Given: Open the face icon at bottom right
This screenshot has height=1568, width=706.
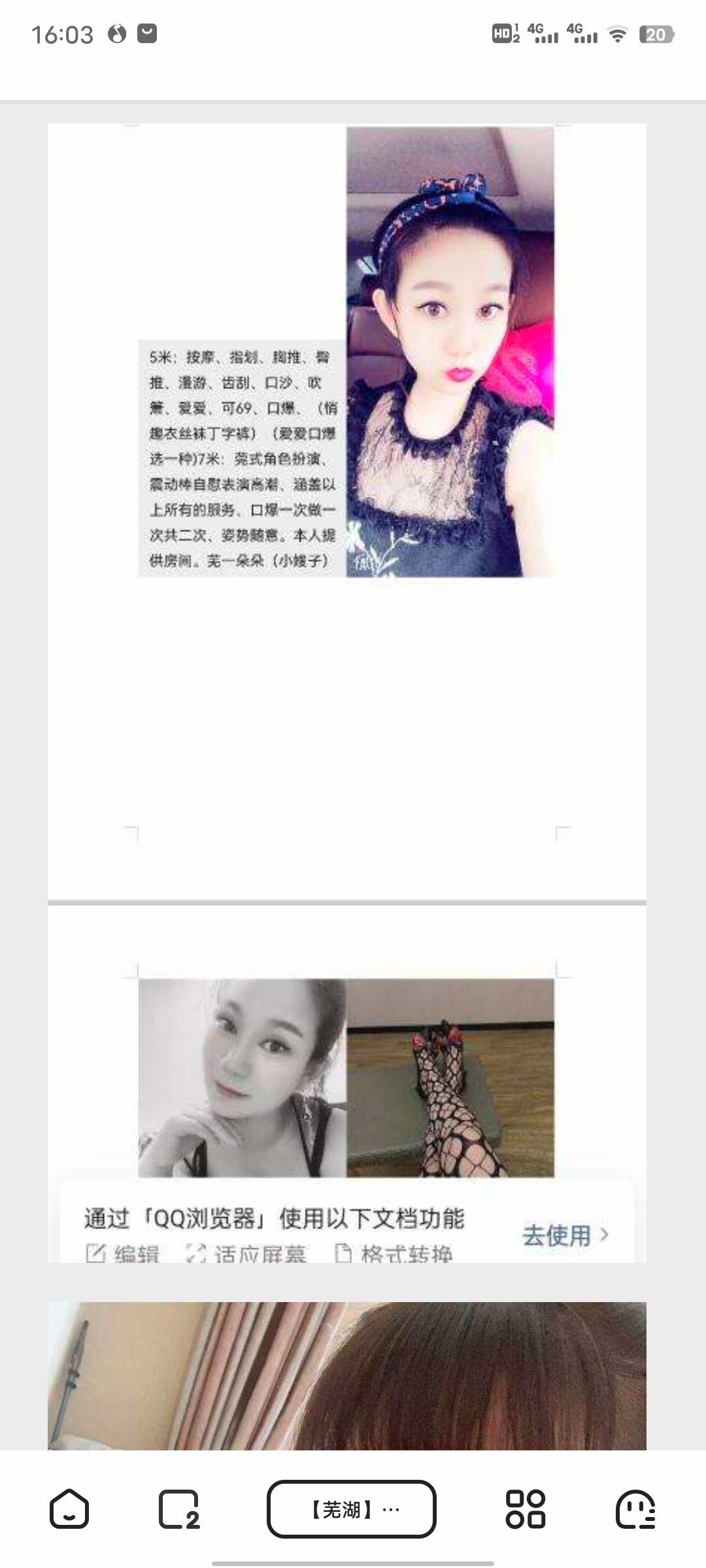Looking at the screenshot, I should click(x=635, y=1509).
